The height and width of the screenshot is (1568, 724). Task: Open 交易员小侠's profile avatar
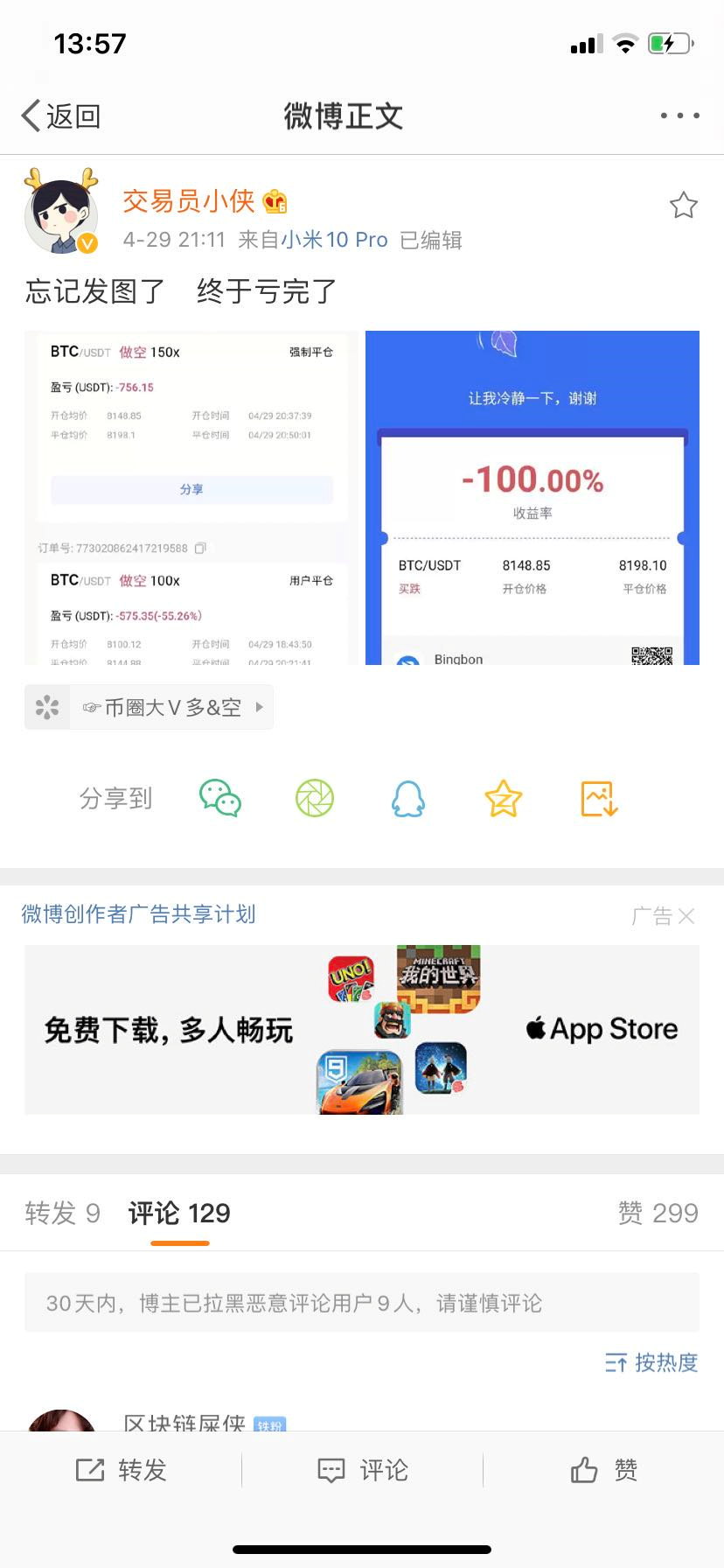tap(60, 211)
